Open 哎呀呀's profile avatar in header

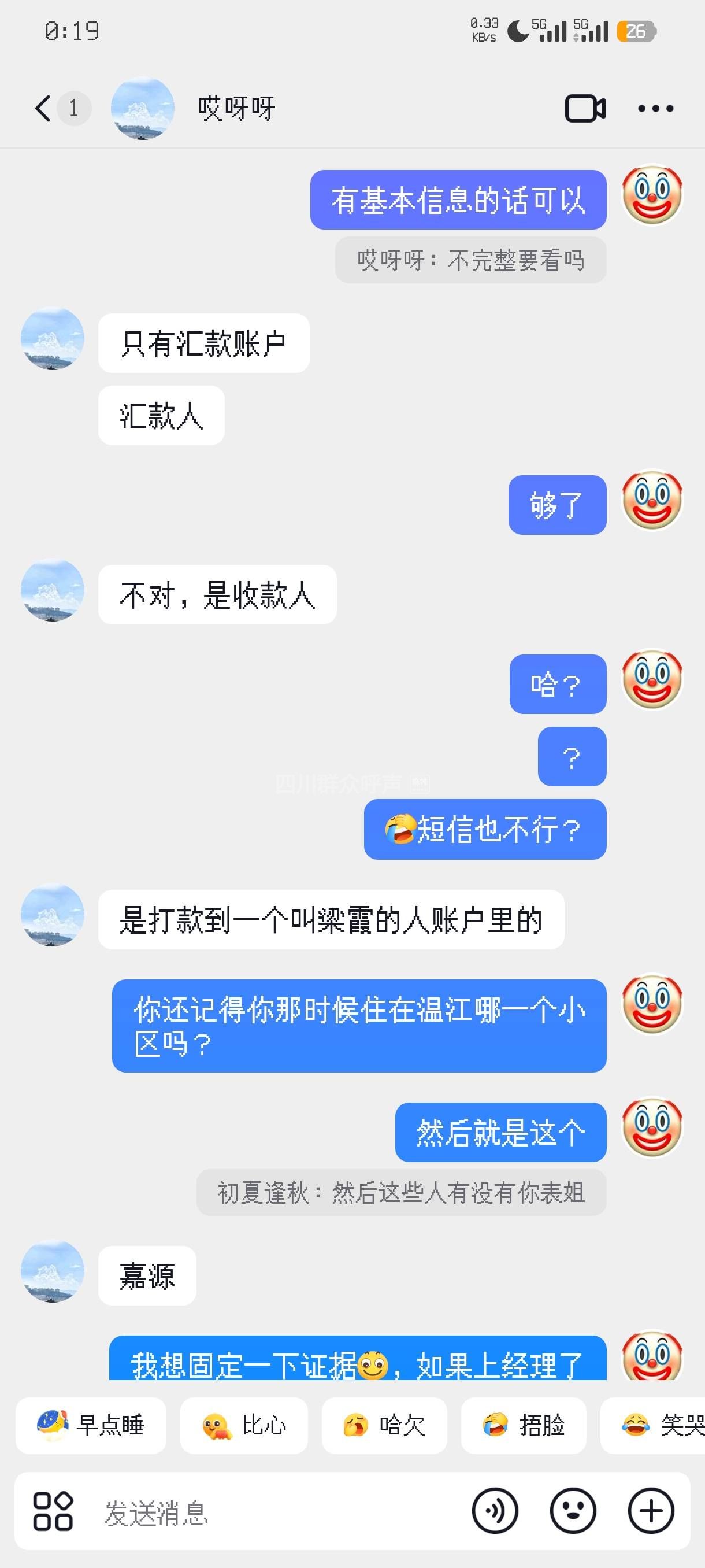click(142, 108)
